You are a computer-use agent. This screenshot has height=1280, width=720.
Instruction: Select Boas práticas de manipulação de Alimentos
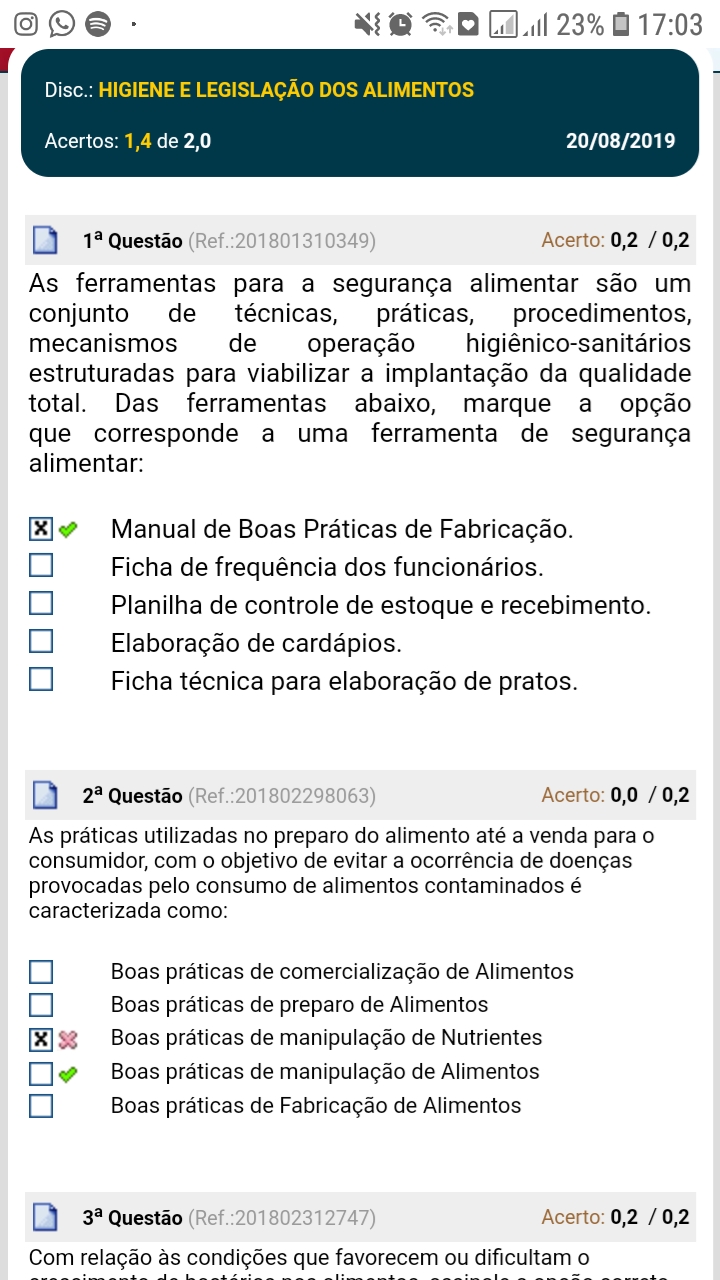coord(40,1073)
